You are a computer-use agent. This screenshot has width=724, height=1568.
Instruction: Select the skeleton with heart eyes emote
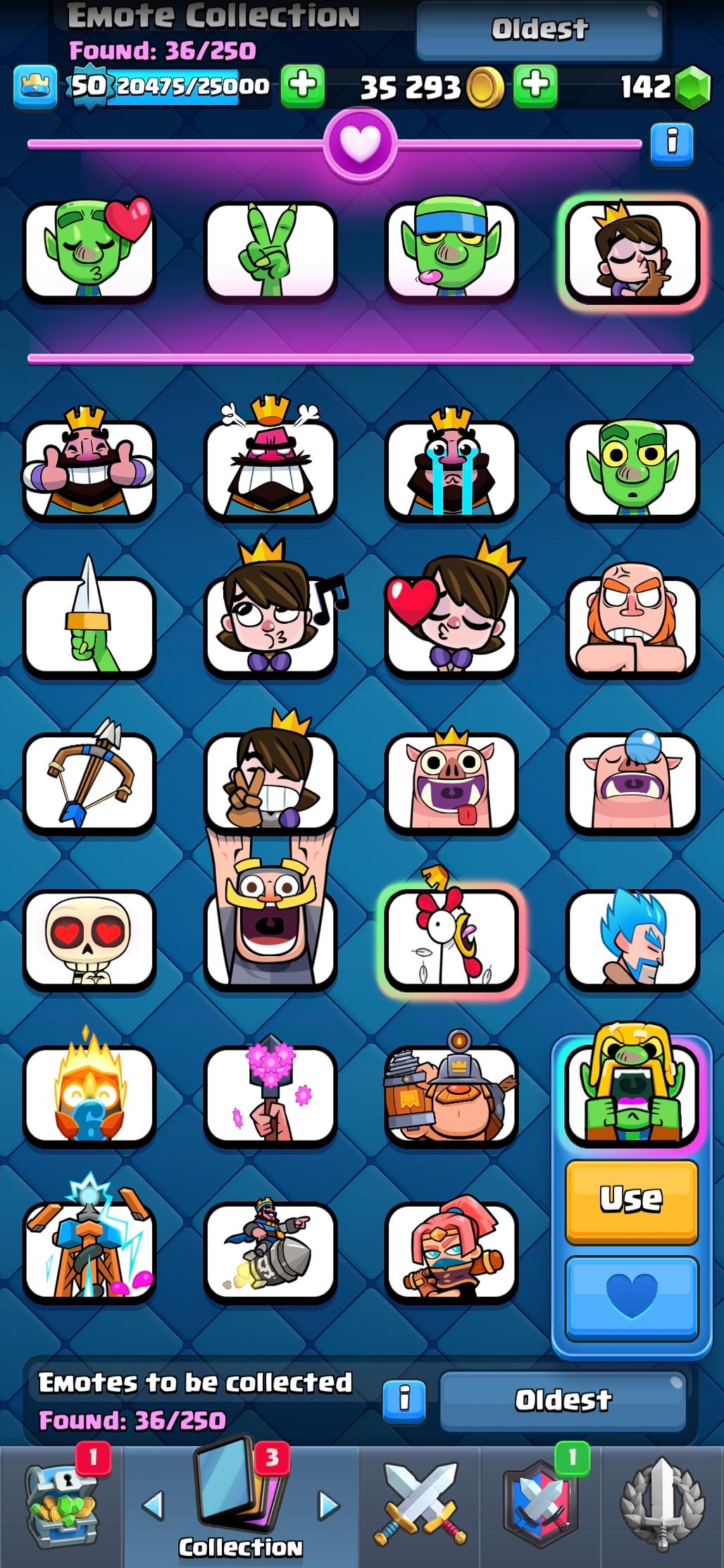tap(89, 938)
